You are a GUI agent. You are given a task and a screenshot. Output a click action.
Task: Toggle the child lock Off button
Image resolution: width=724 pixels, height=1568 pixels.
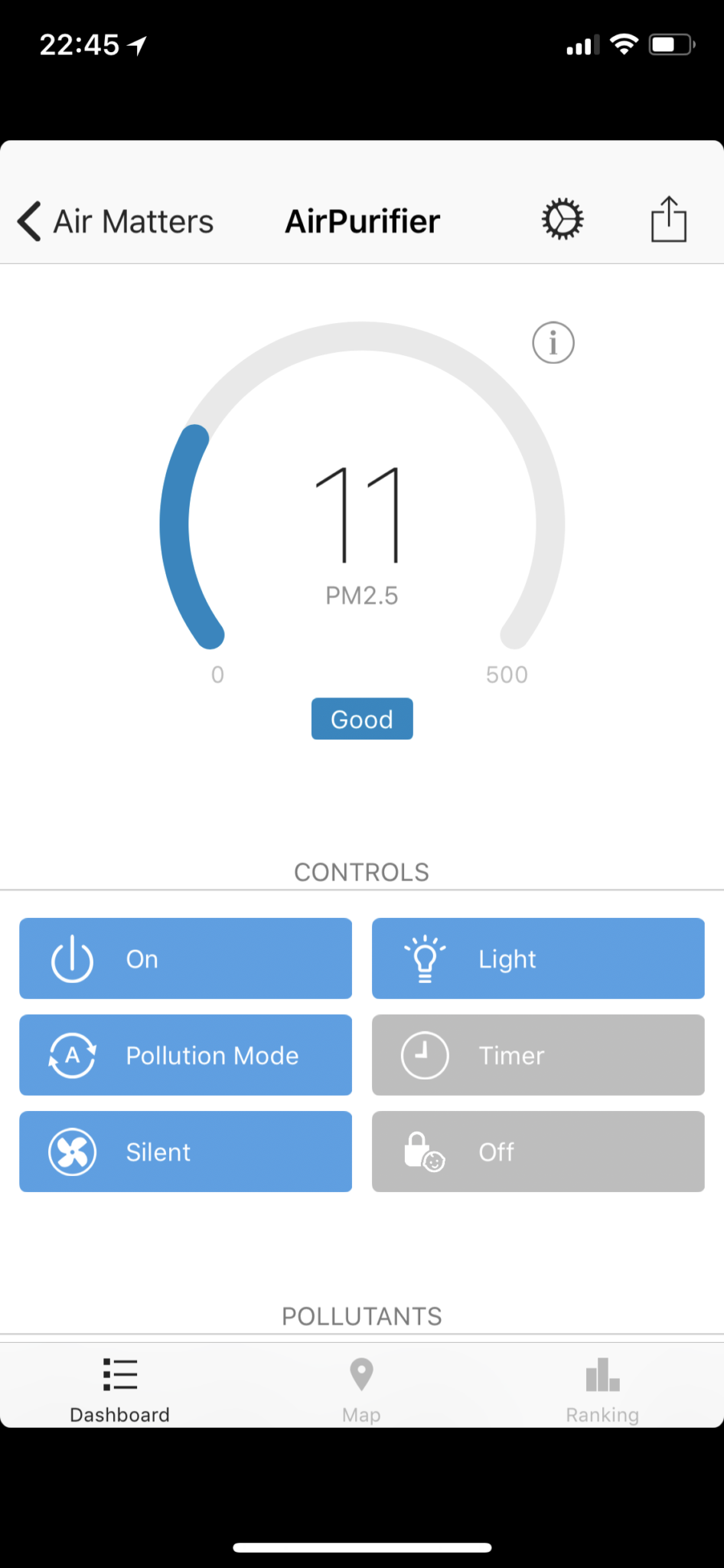pos(538,1151)
